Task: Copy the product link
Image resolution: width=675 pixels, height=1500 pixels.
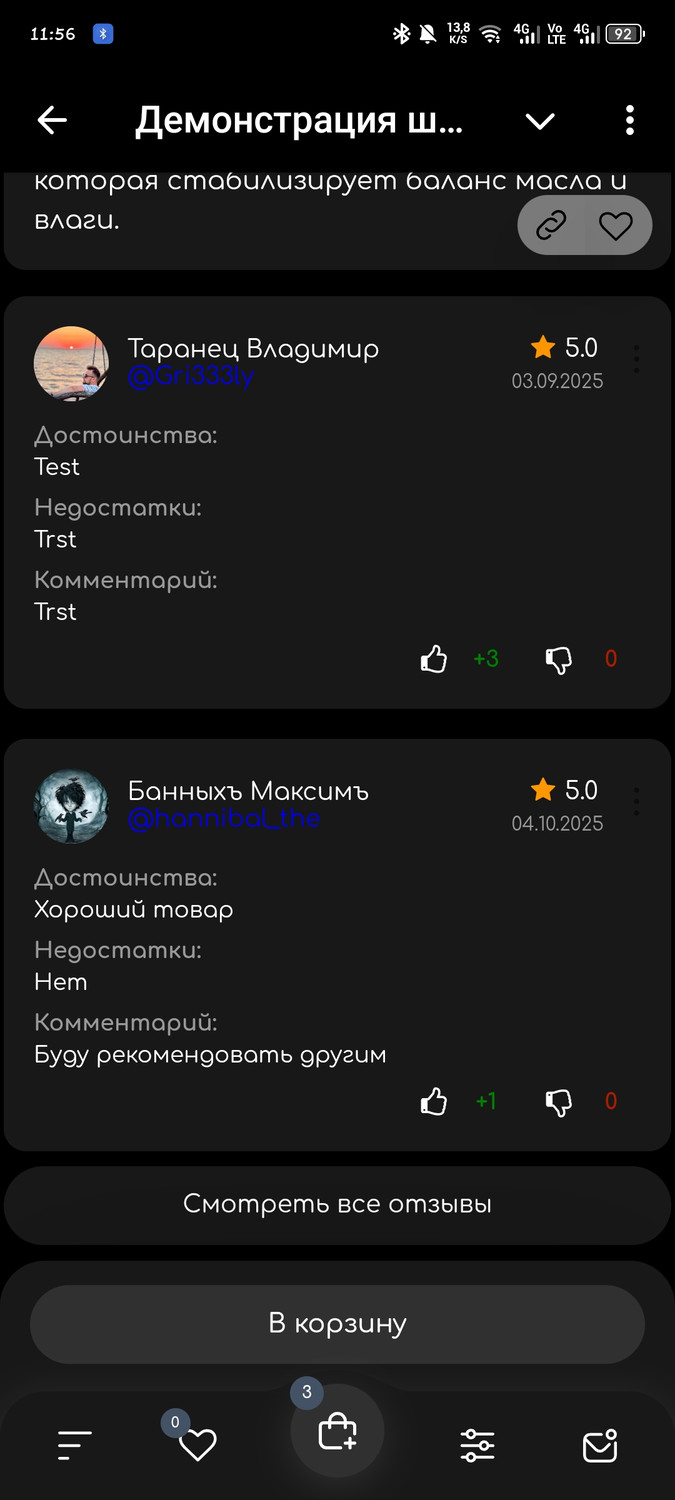Action: click(551, 226)
